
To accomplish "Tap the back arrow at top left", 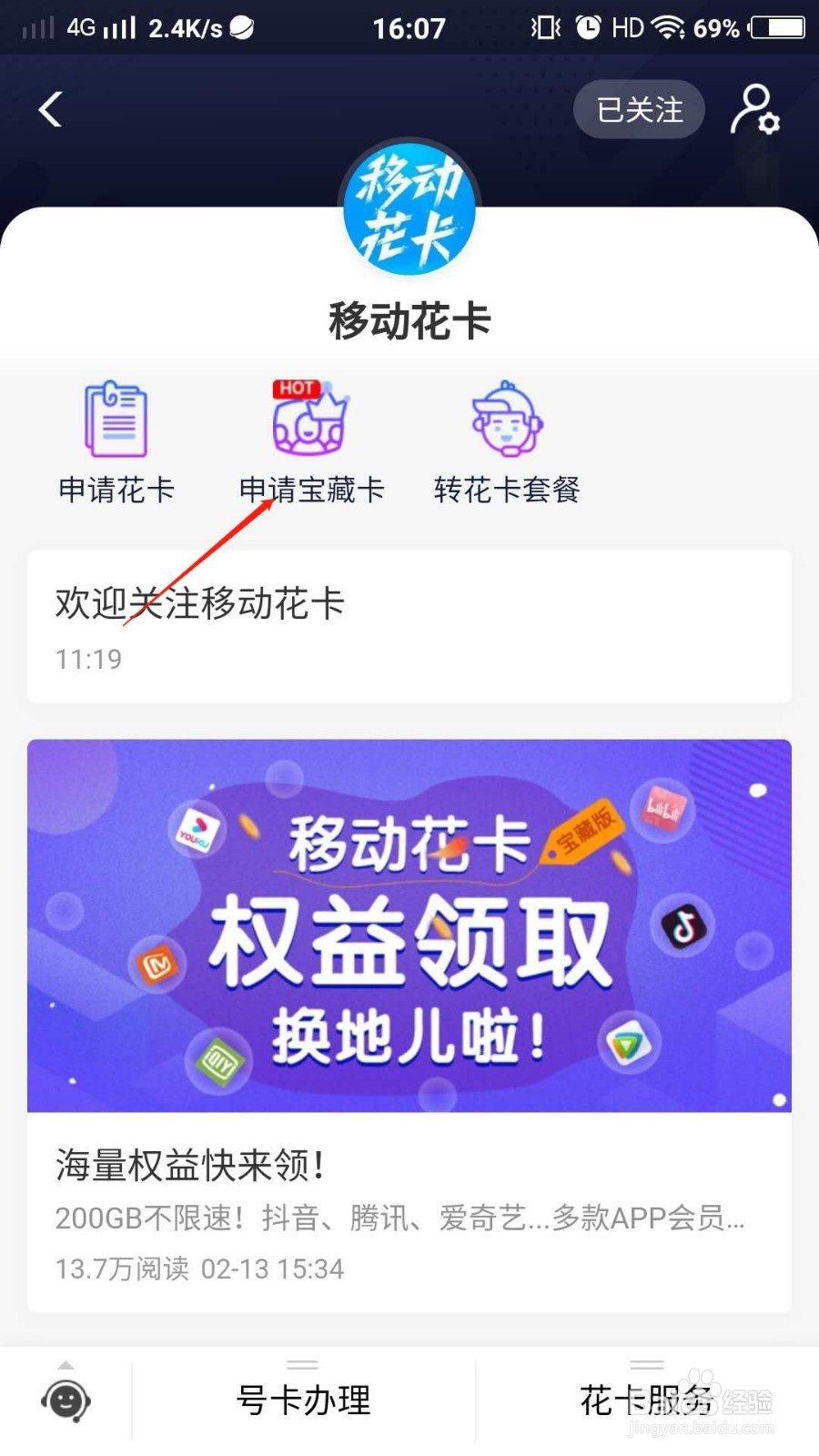I will (x=50, y=108).
